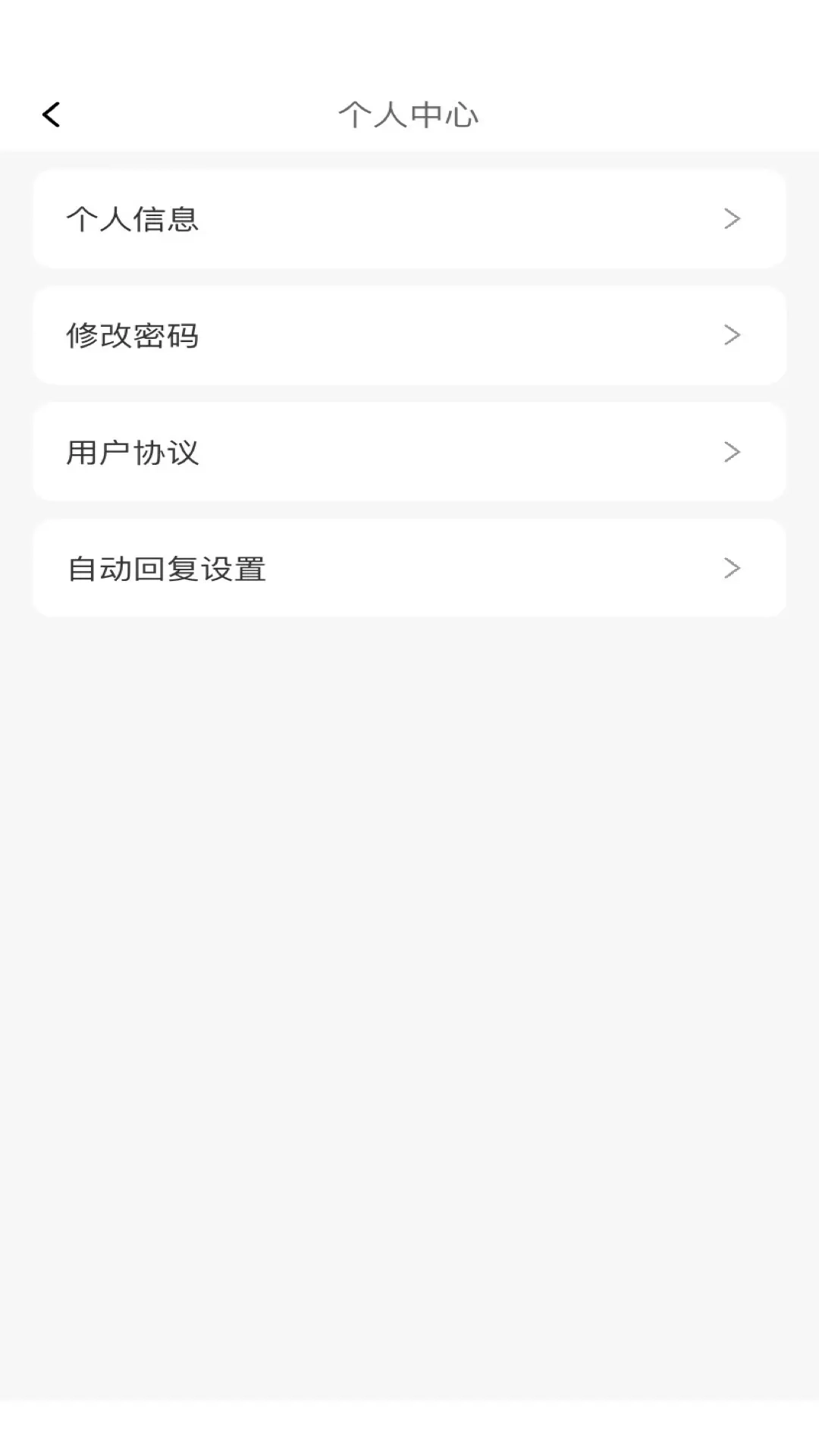The width and height of the screenshot is (819, 1456).
Task: Tap the right chevron on the last row
Action: (x=730, y=568)
